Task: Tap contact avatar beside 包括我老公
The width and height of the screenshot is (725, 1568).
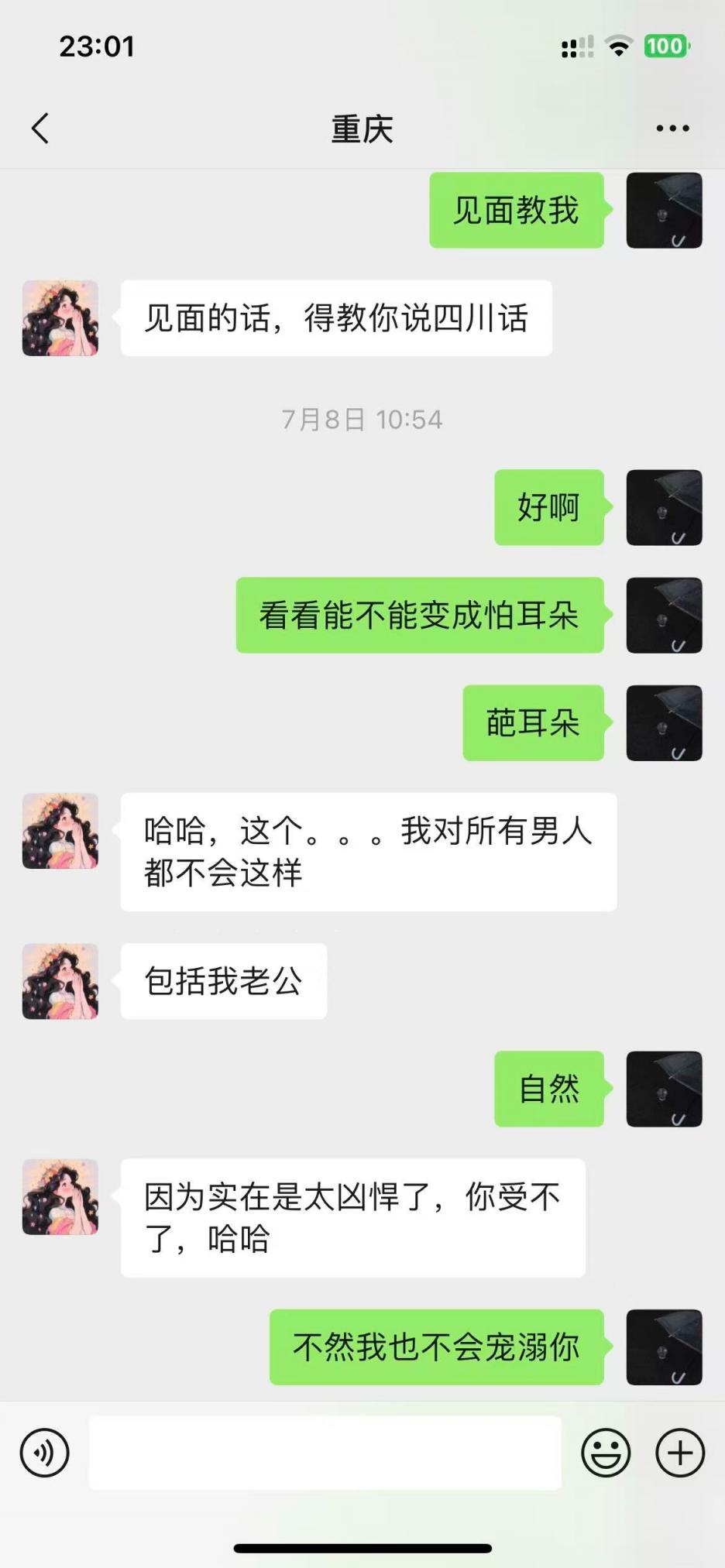Action: [x=60, y=981]
